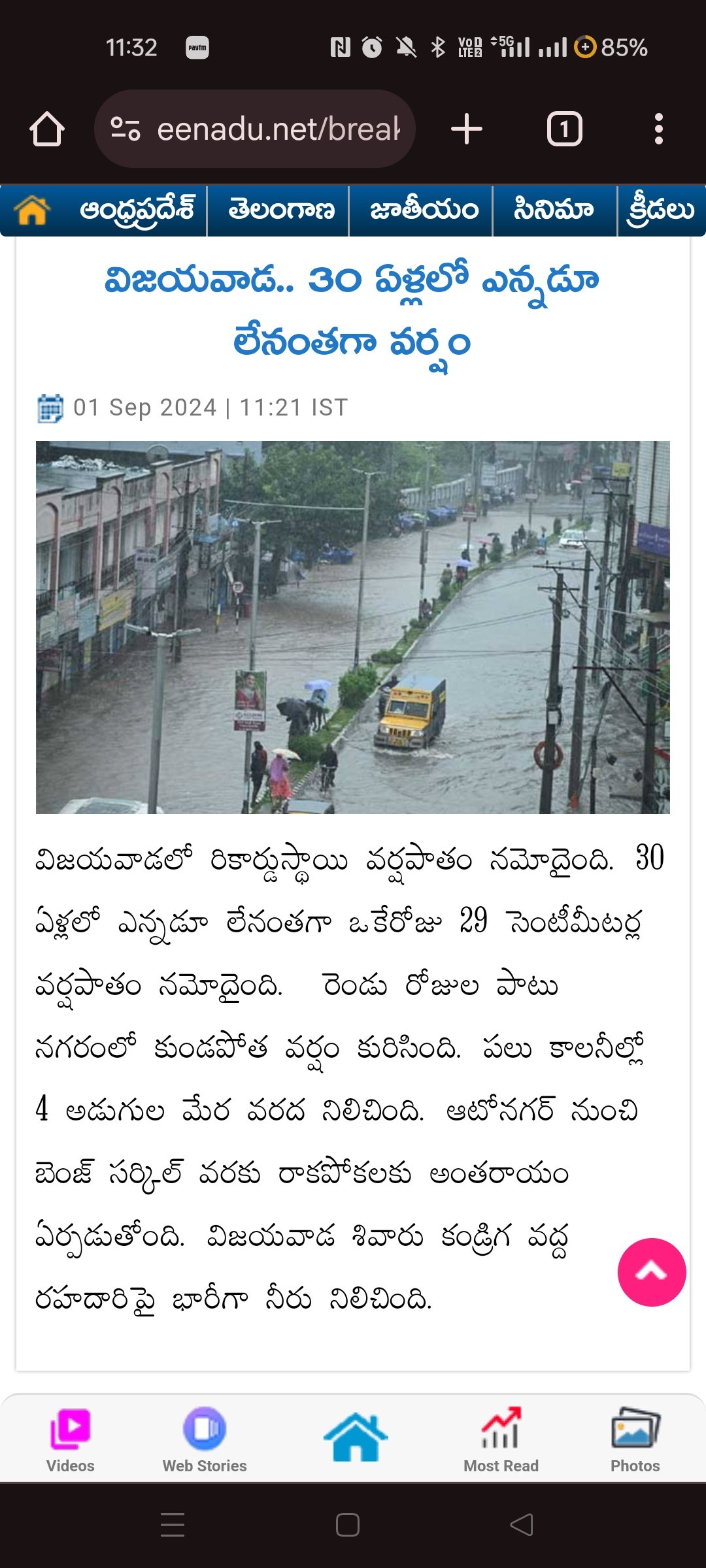Viewport: 706px width, 1568px height.
Task: Switch to the ఆంధ్రప్రదేశ్ tab
Action: click(x=137, y=210)
